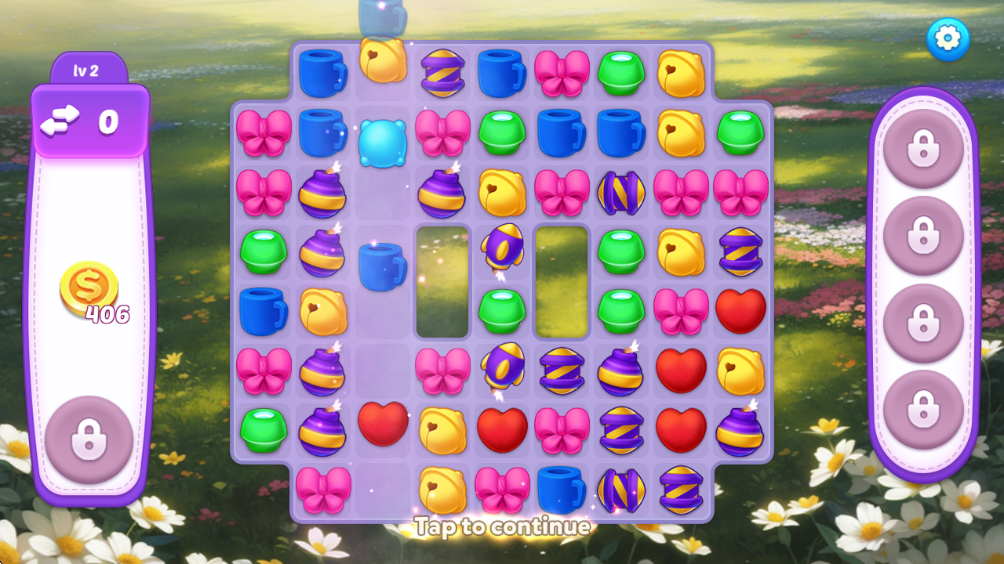The width and height of the screenshot is (1004, 564).
Task: Tap the glowing light-blue candy piece
Action: [382, 142]
